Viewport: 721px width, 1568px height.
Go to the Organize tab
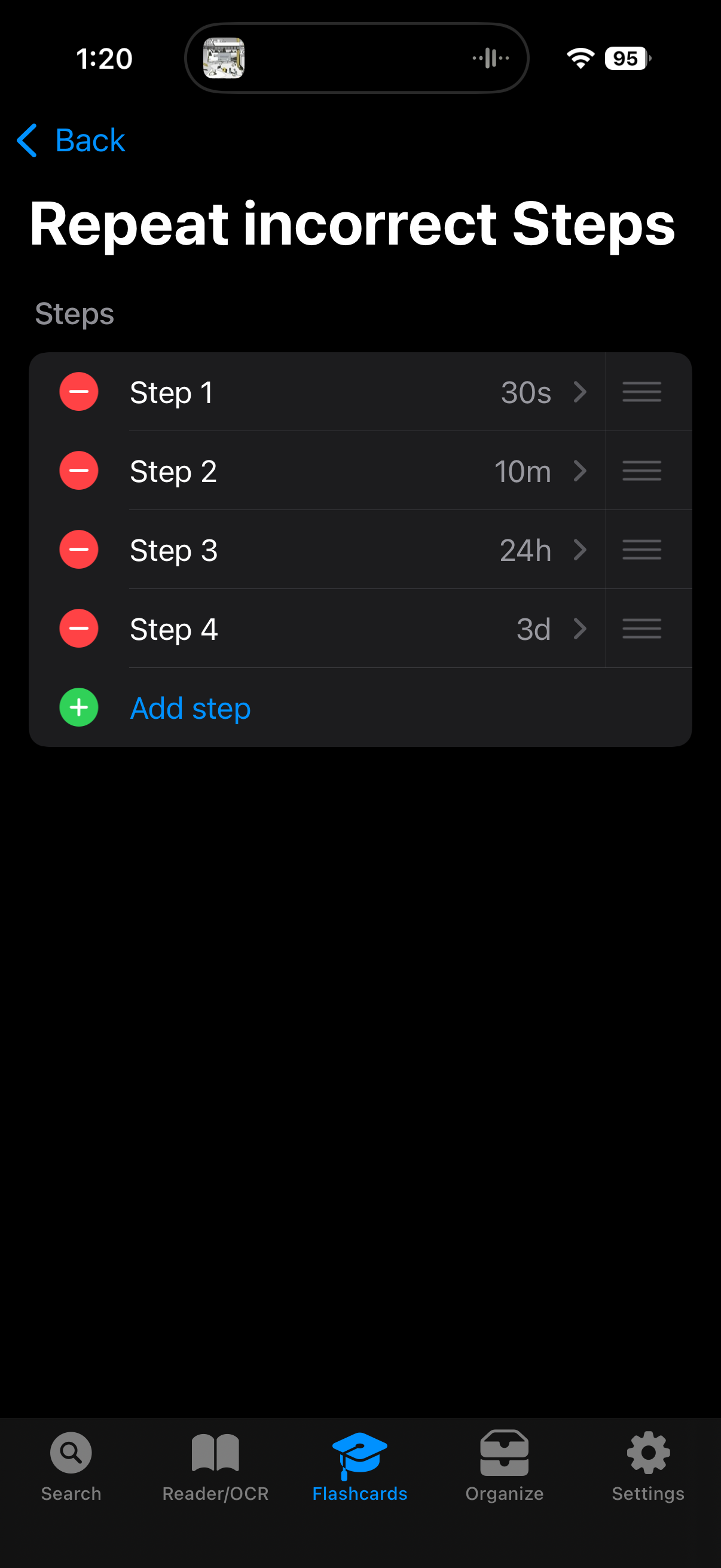505,1466
